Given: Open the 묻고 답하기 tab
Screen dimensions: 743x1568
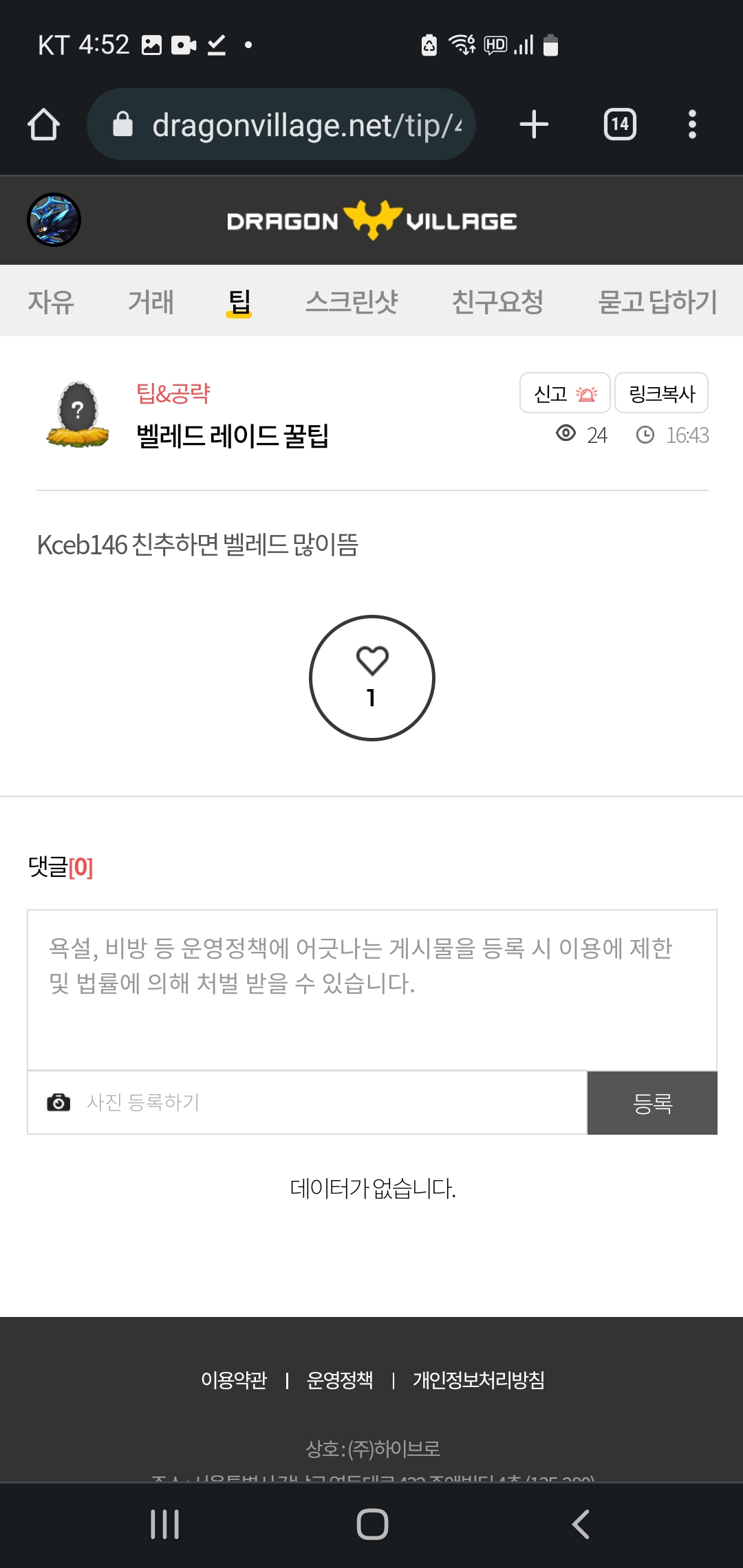Looking at the screenshot, I should [657, 302].
